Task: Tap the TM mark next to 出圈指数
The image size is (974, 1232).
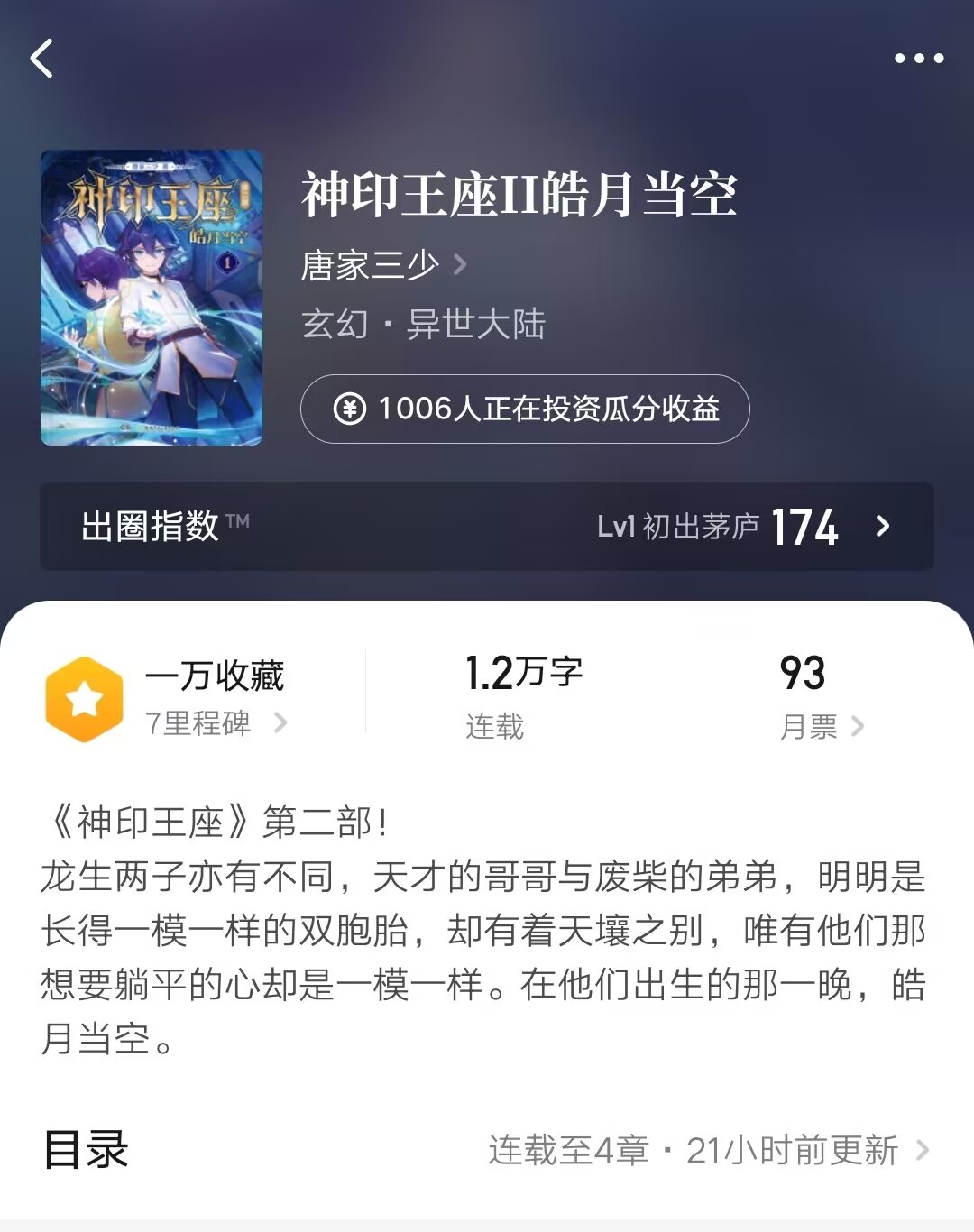Action: (236, 518)
